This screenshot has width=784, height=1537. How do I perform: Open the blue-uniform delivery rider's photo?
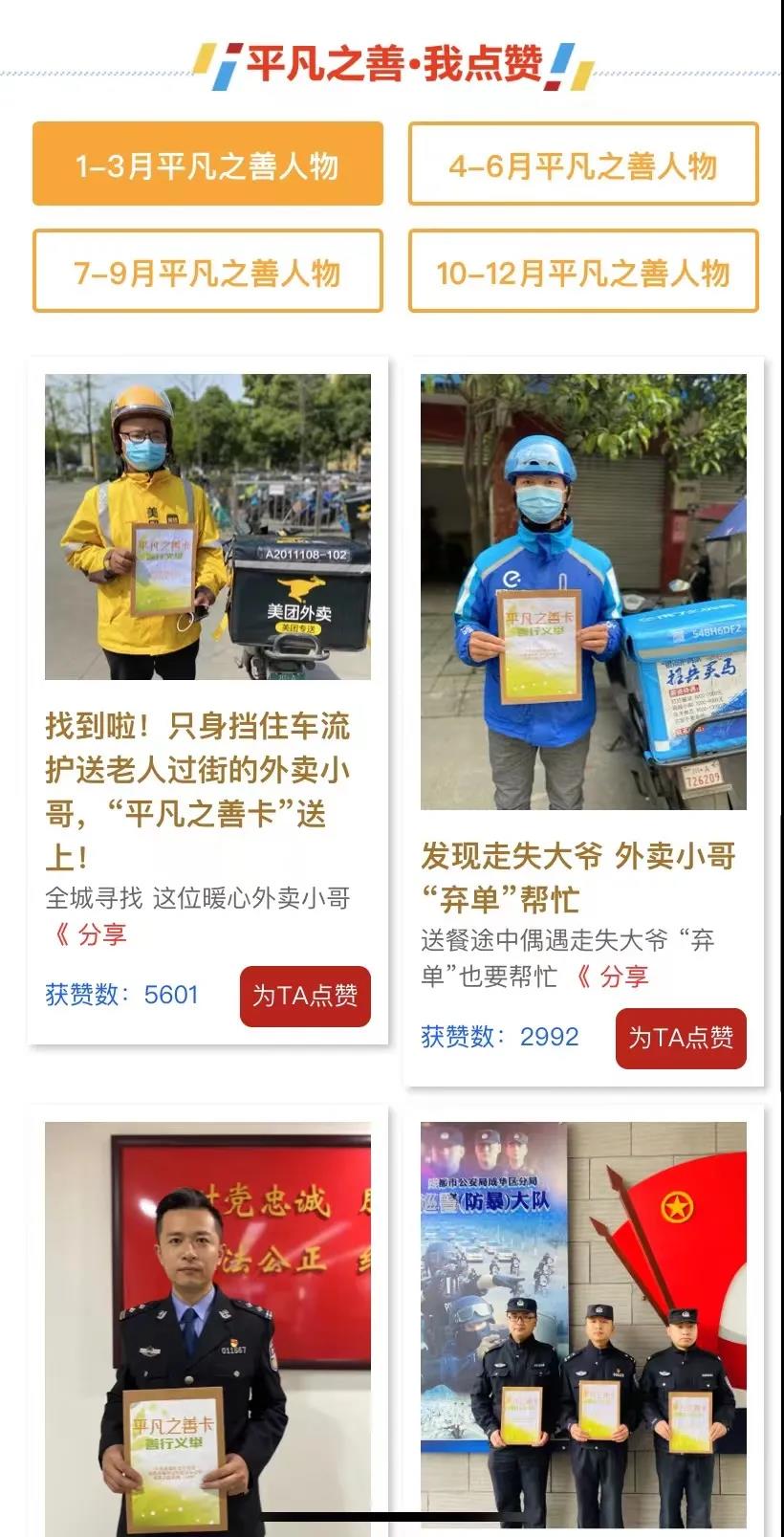point(583,591)
